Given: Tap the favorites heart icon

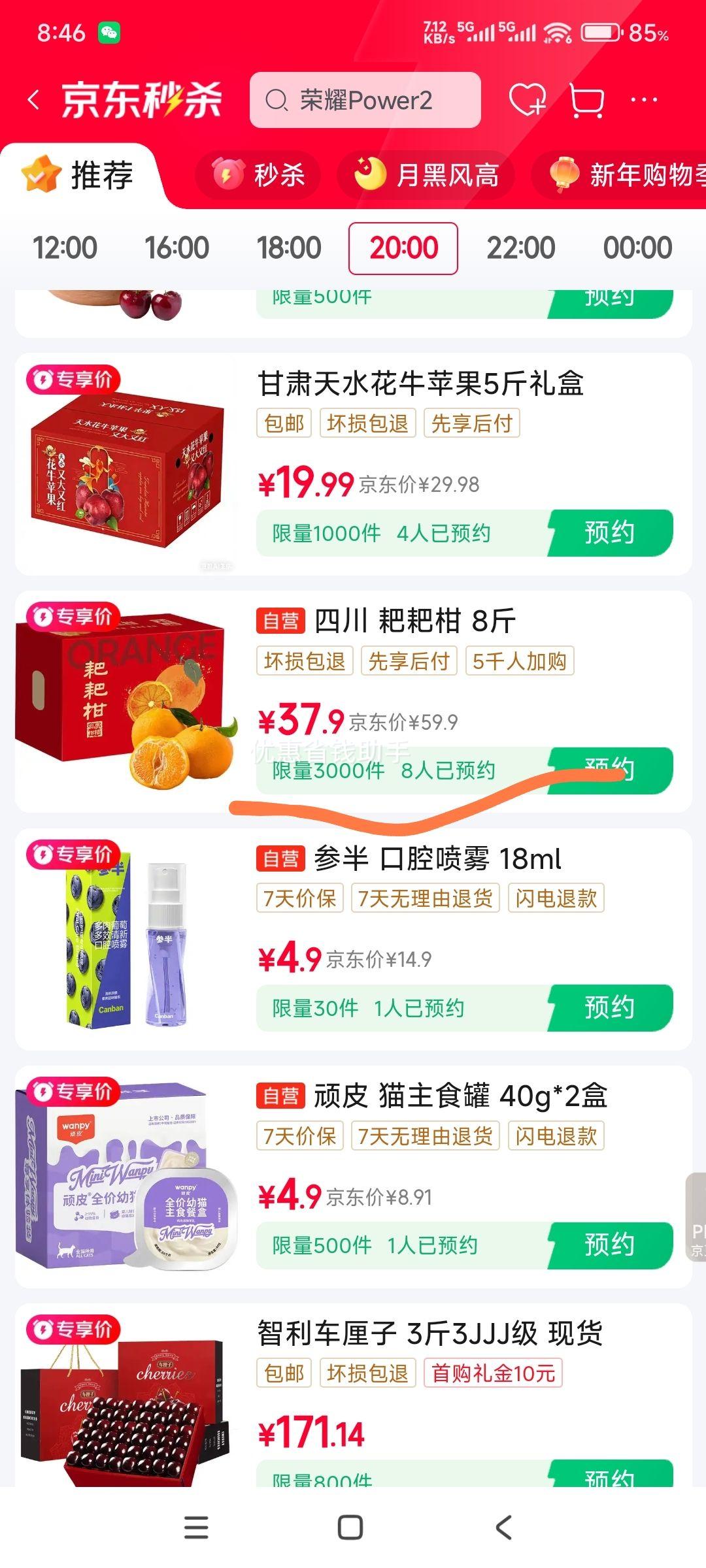Looking at the screenshot, I should (527, 99).
